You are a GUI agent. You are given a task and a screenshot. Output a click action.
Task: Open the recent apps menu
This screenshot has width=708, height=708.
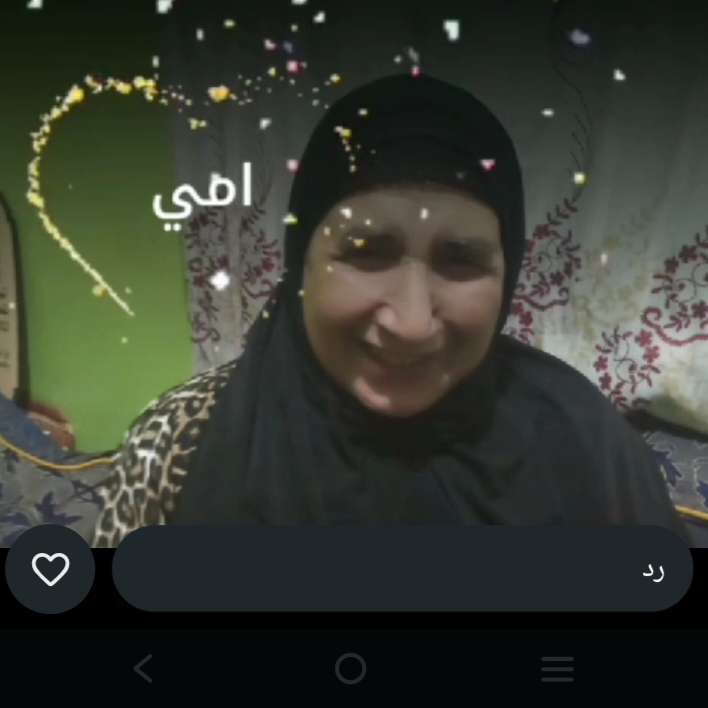coord(557,669)
